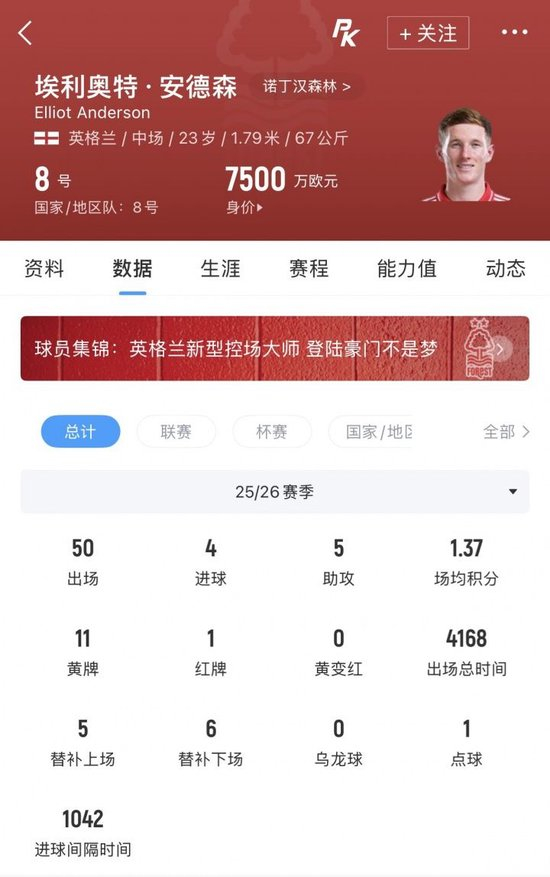Open the 诺丁汉森林 team link
This screenshot has width=550, height=877.
point(307,87)
